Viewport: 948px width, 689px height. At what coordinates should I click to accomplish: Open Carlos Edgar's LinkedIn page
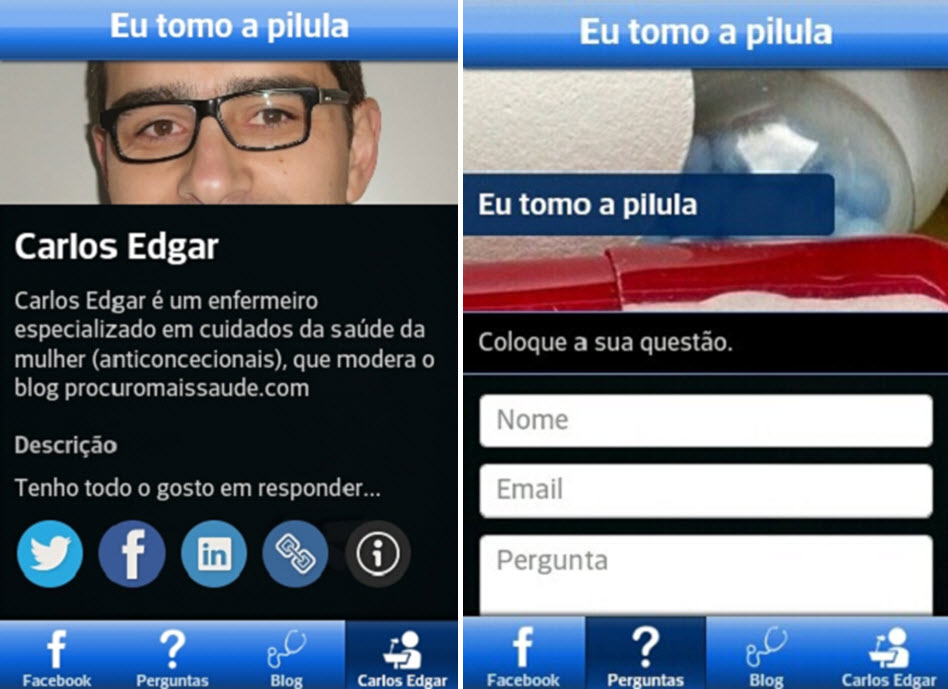[213, 554]
